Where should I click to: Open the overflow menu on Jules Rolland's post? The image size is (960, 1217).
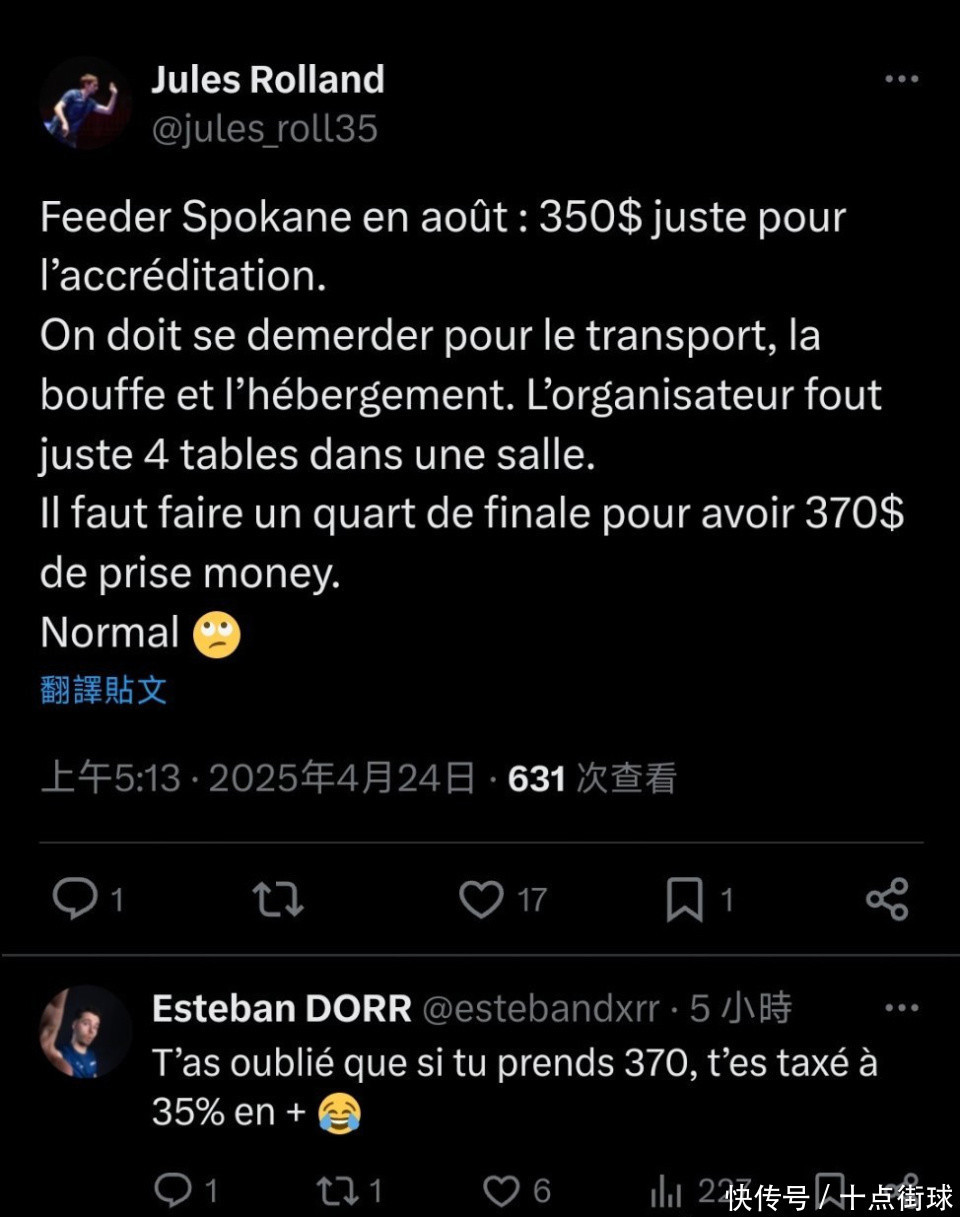901,80
